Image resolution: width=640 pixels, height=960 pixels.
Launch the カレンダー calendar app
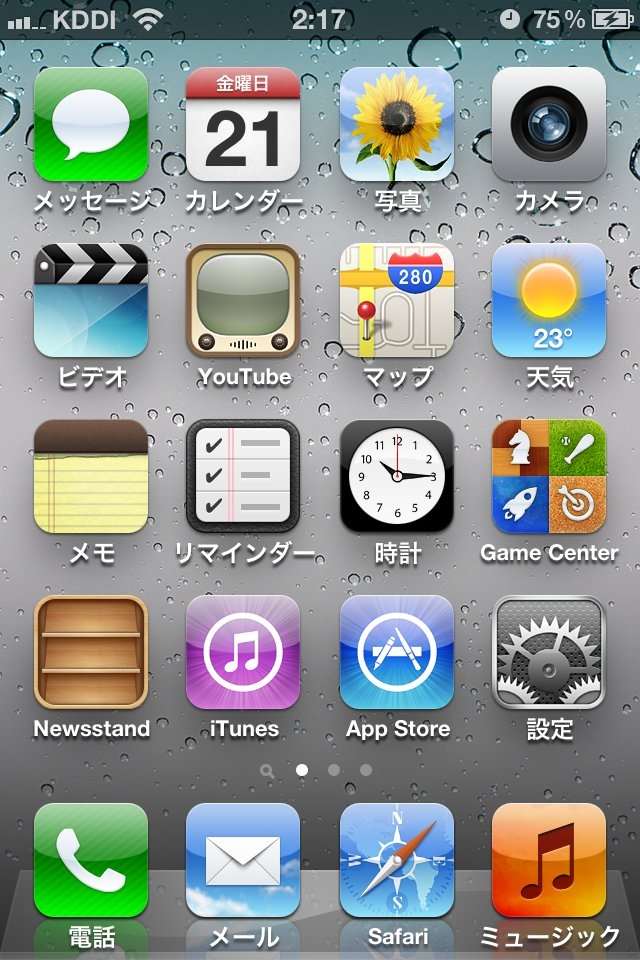[243, 124]
